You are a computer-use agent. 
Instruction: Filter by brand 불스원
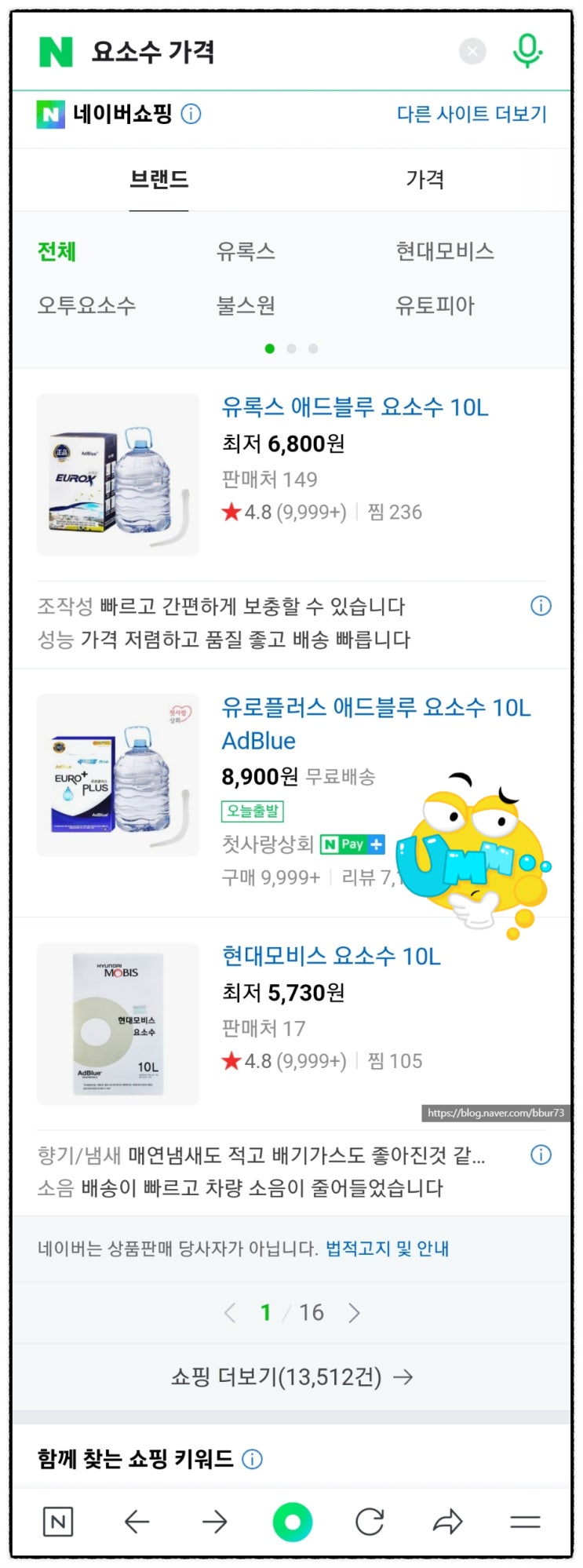click(x=246, y=305)
